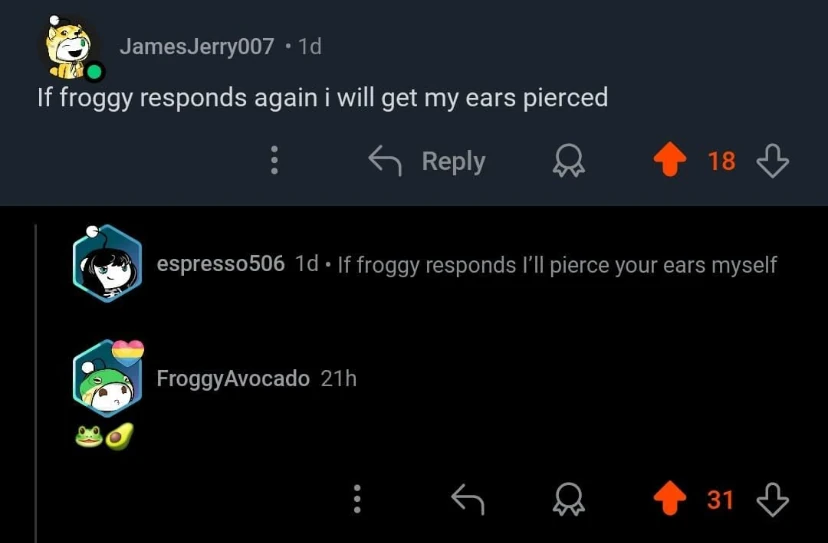Open overflow menu on JamesJerry007's comment
The height and width of the screenshot is (543, 828).
click(274, 161)
